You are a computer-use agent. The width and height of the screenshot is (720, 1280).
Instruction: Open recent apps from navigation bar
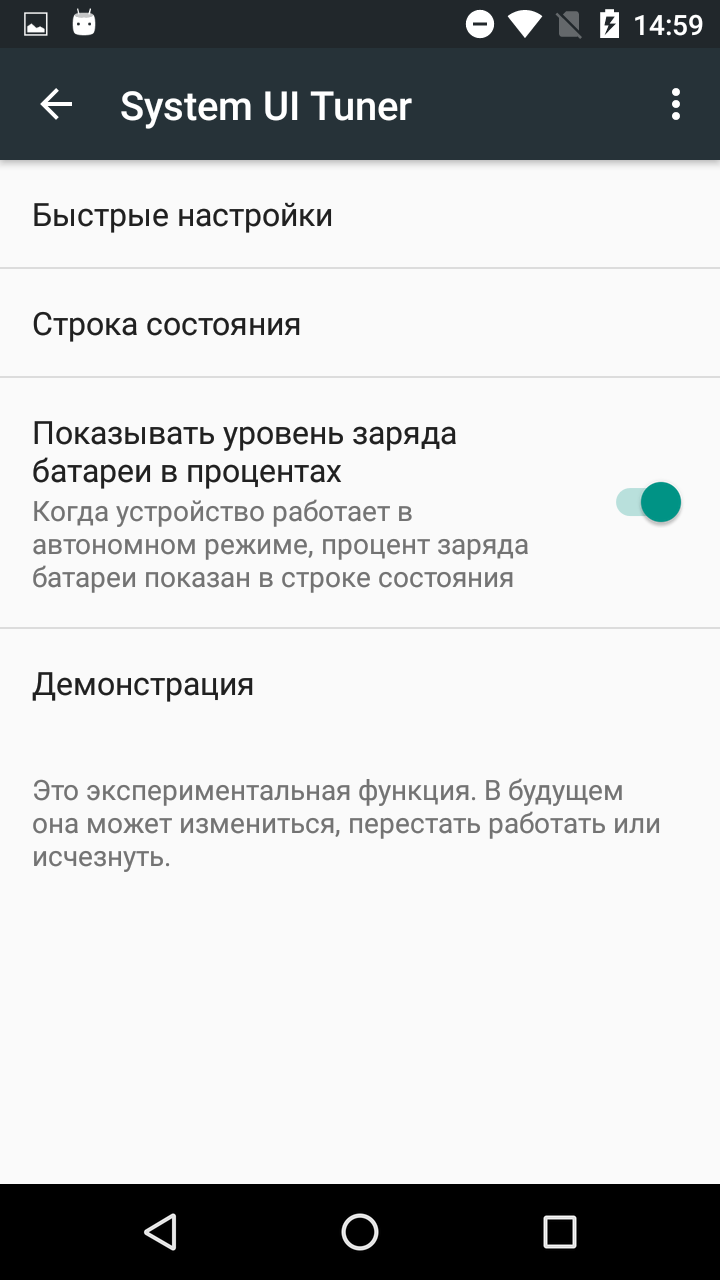click(x=560, y=1232)
